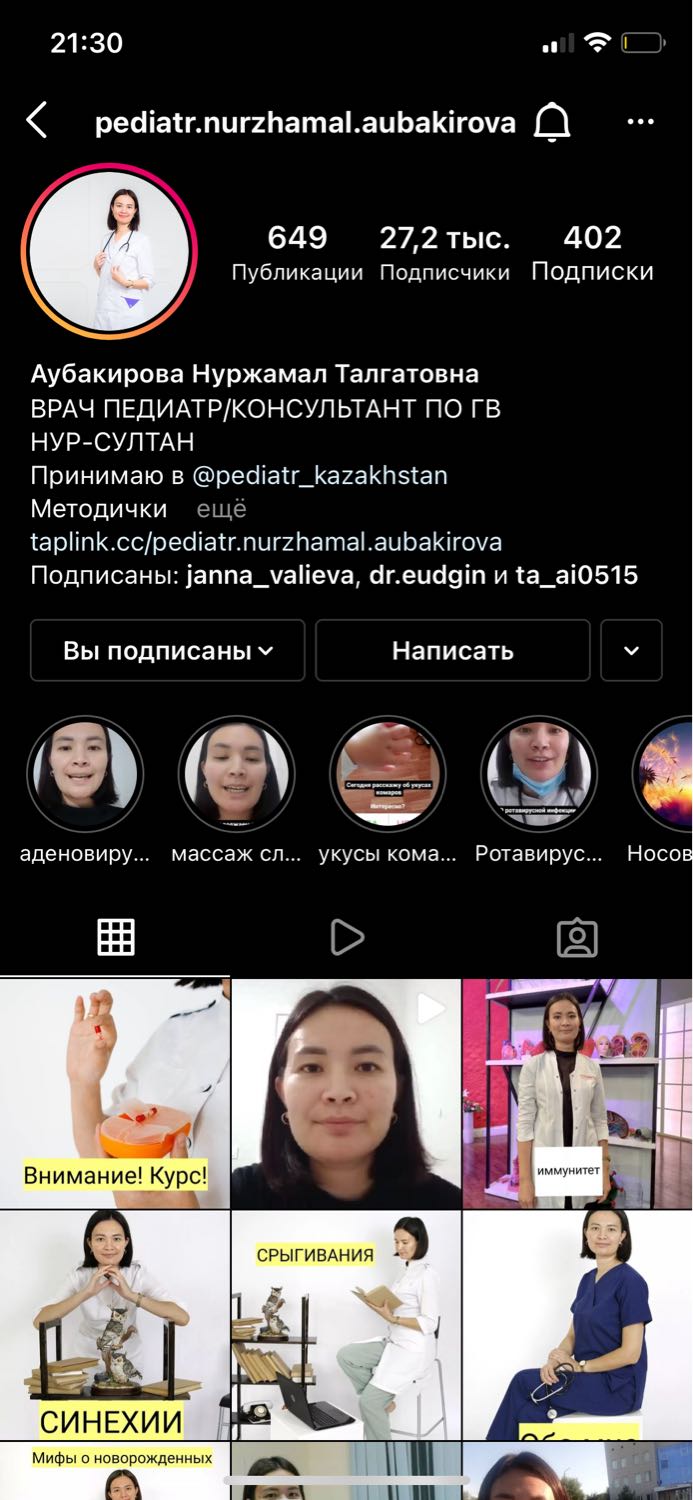View the profile picture story
The width and height of the screenshot is (693, 1500).
[x=109, y=250]
